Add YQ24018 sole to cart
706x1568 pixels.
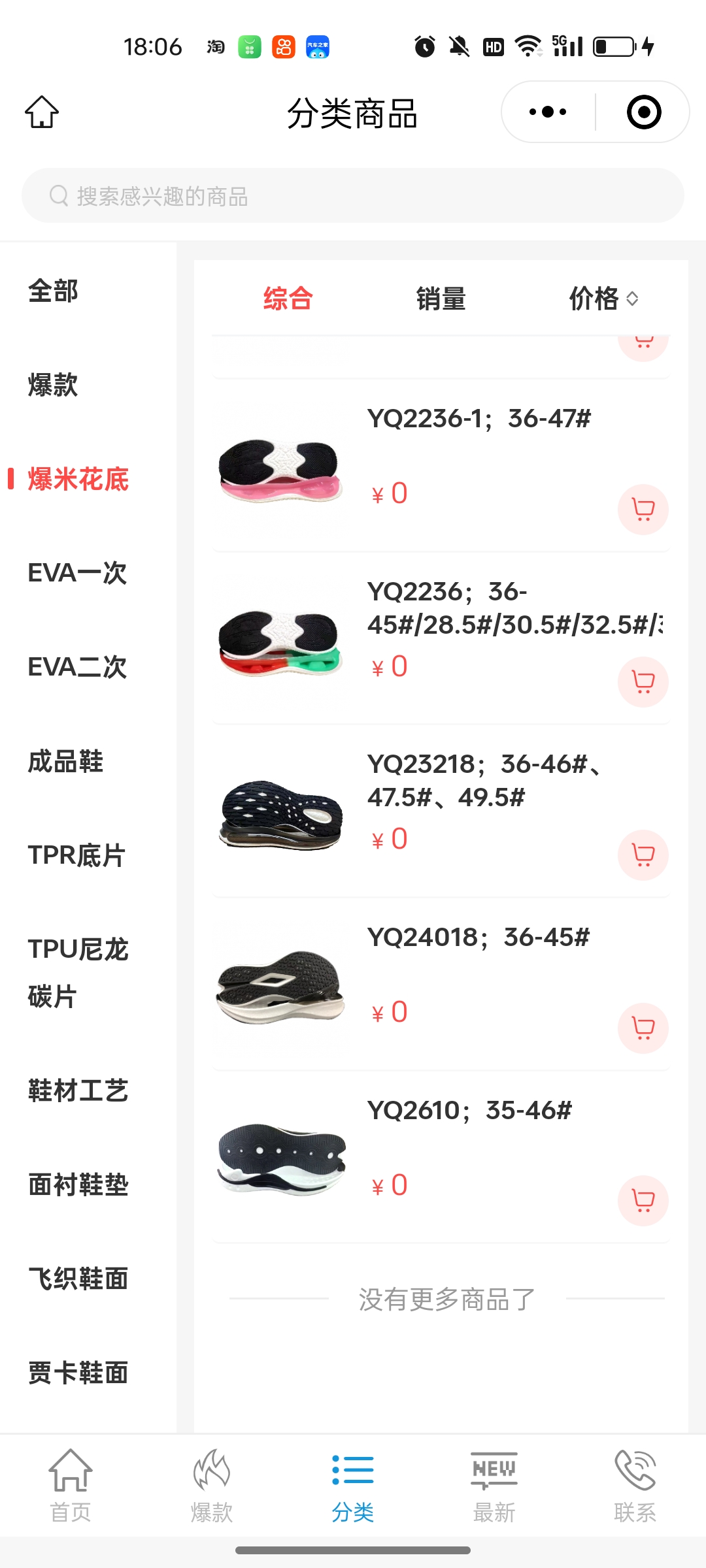click(x=643, y=1028)
